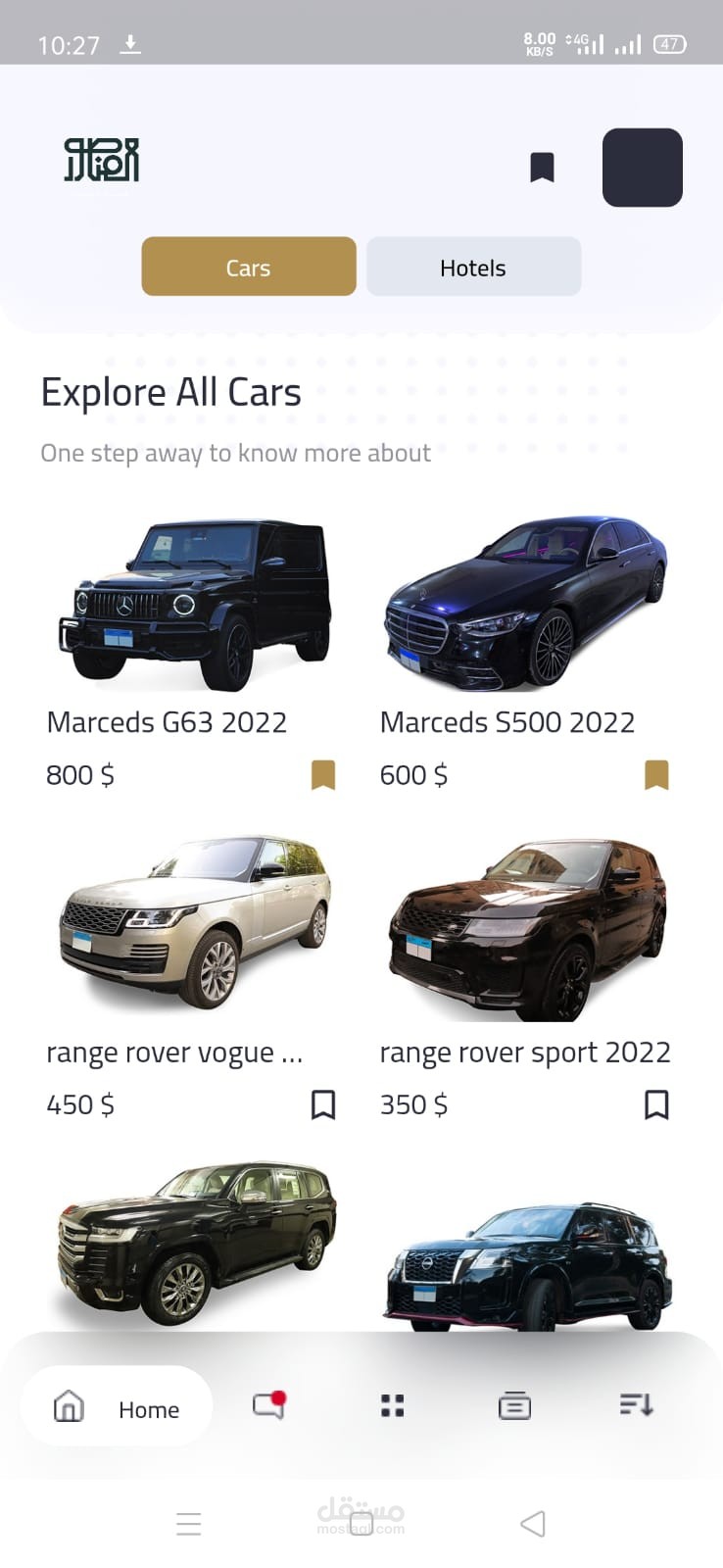Open the app logo in top left
Screen dimensions: 723x1568
102,162
